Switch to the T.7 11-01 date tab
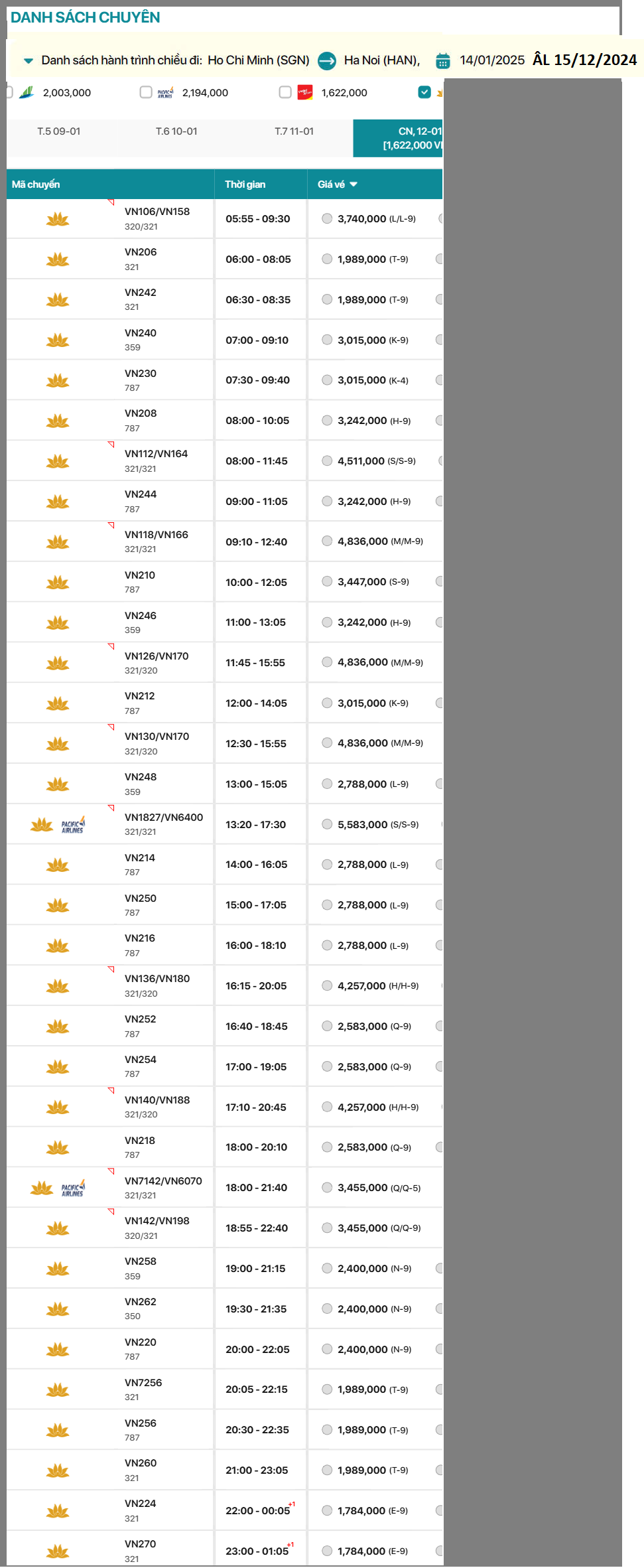 pos(294,131)
